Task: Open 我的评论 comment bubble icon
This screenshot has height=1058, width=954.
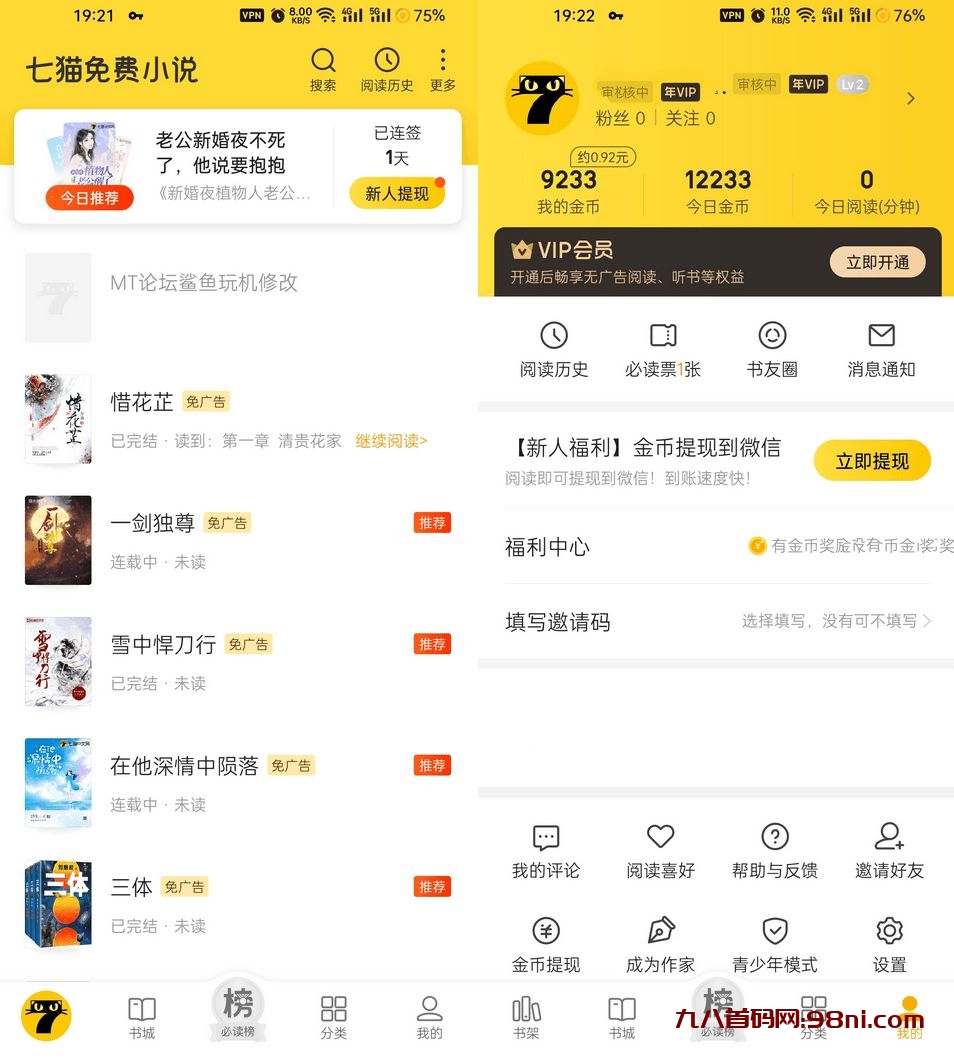Action: click(545, 837)
